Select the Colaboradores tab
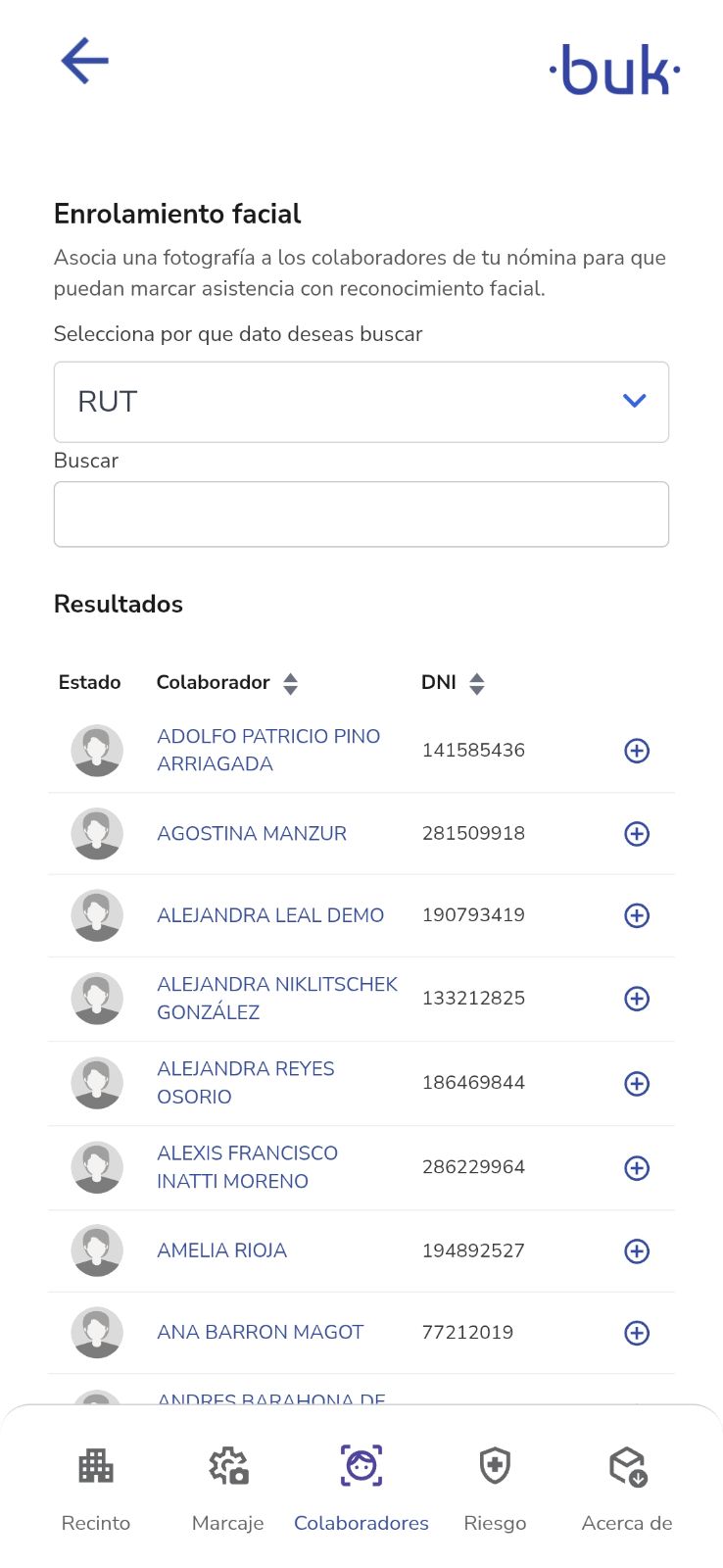The width and height of the screenshot is (723, 1568). click(x=361, y=1488)
